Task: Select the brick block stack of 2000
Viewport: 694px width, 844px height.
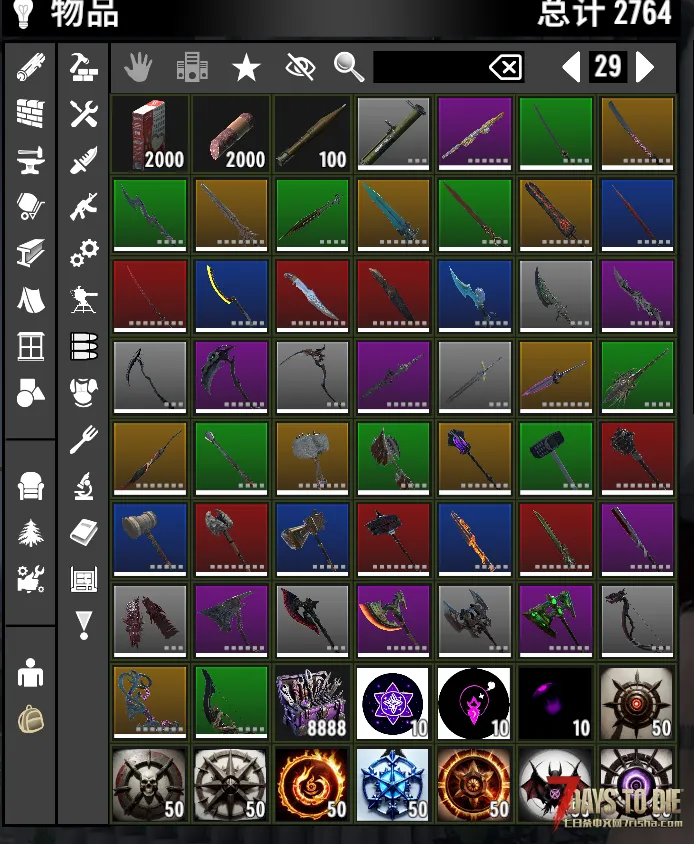Action: pos(150,134)
